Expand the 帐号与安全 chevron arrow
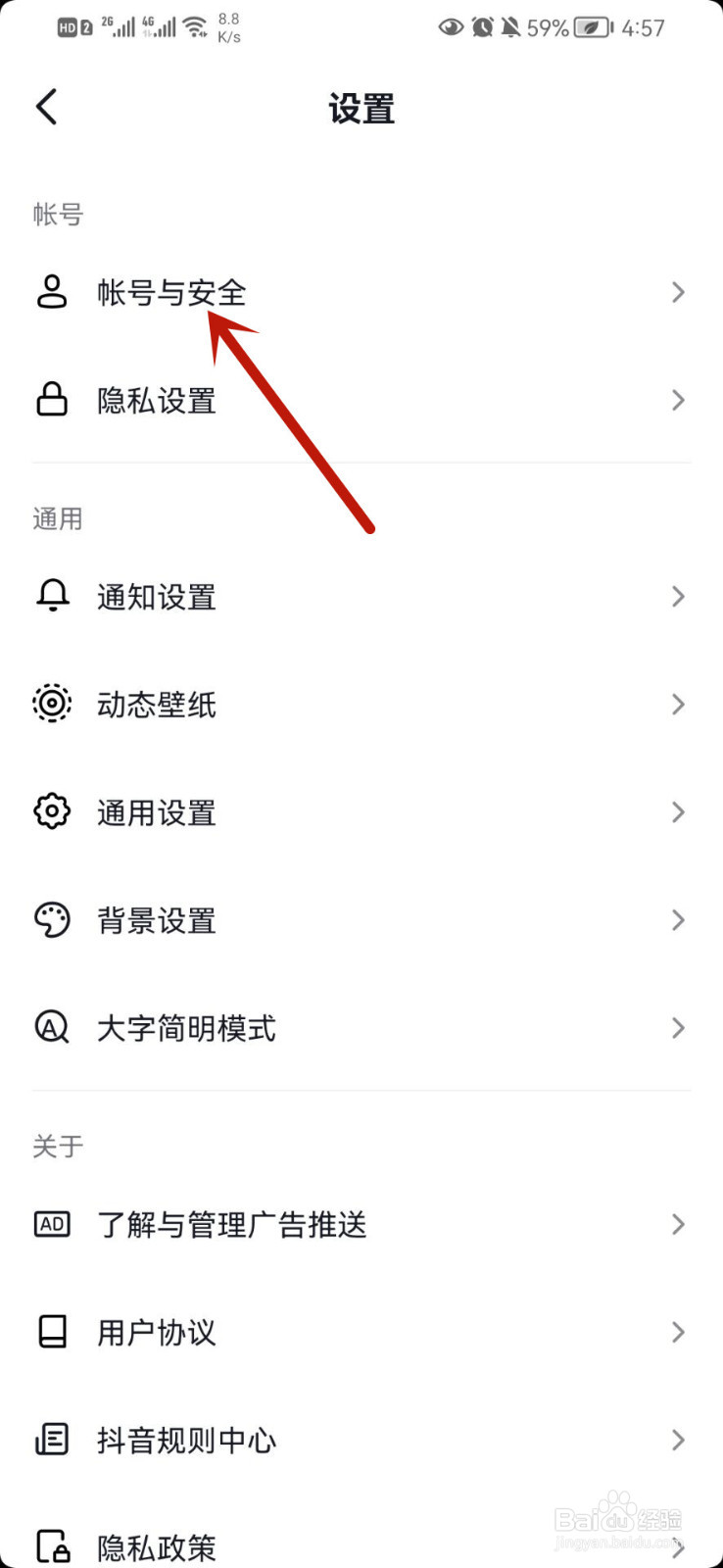Image resolution: width=723 pixels, height=1568 pixels. 677,292
